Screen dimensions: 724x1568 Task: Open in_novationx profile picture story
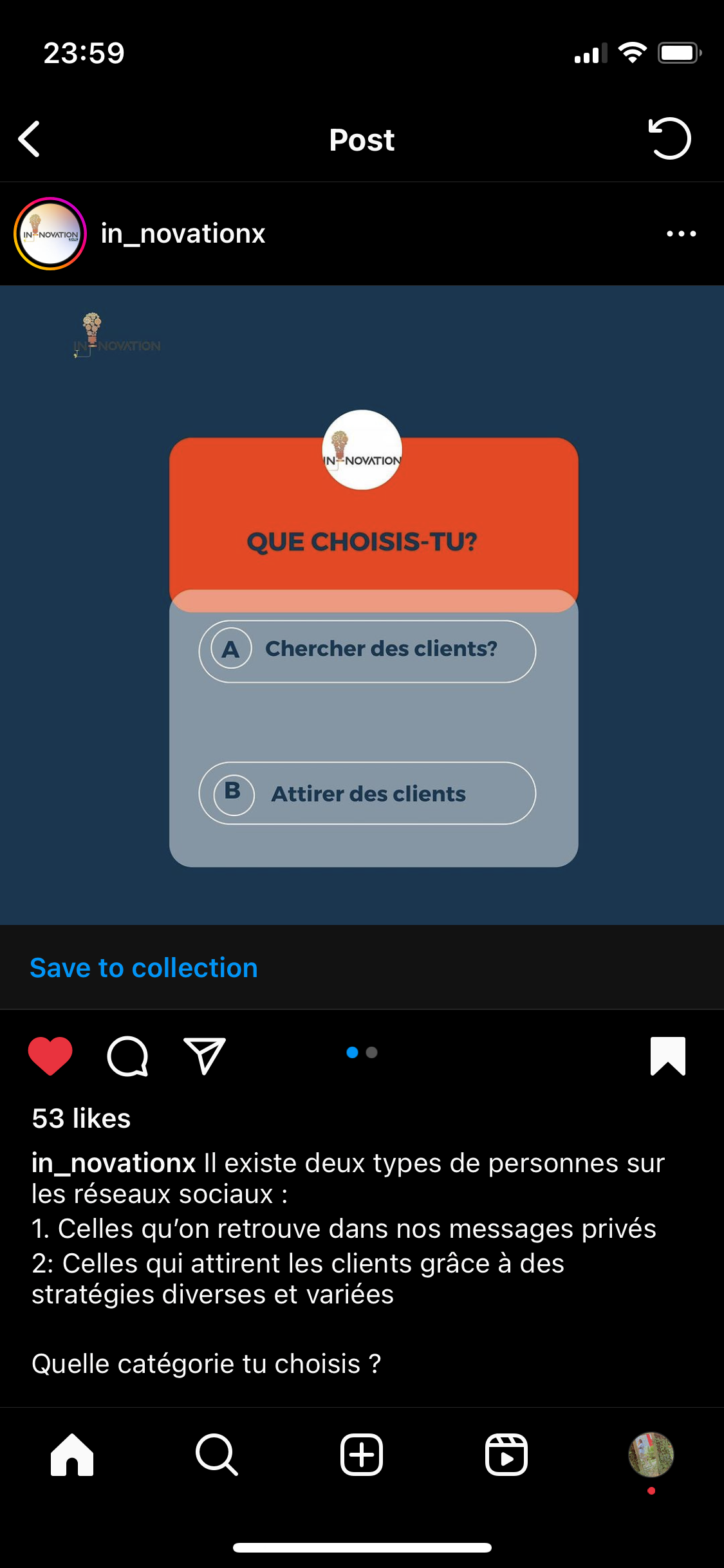pyautogui.click(x=50, y=234)
